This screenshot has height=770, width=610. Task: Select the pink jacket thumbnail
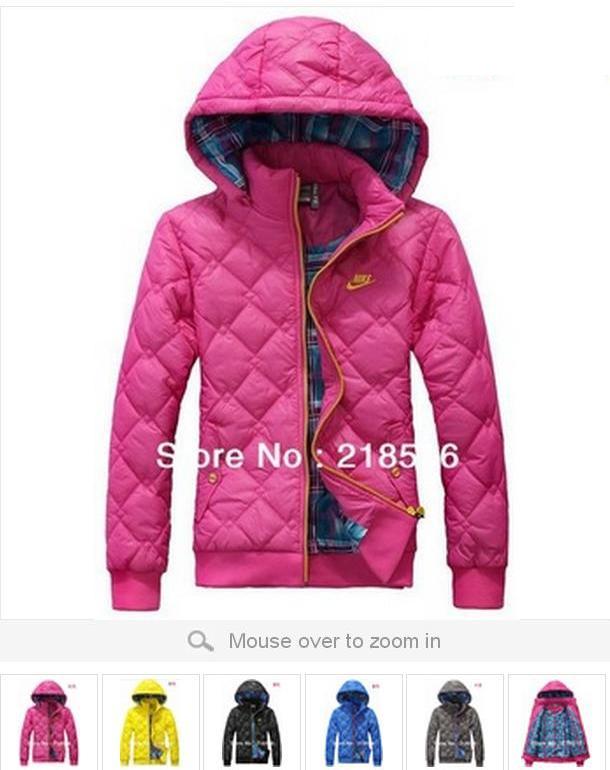[49, 721]
